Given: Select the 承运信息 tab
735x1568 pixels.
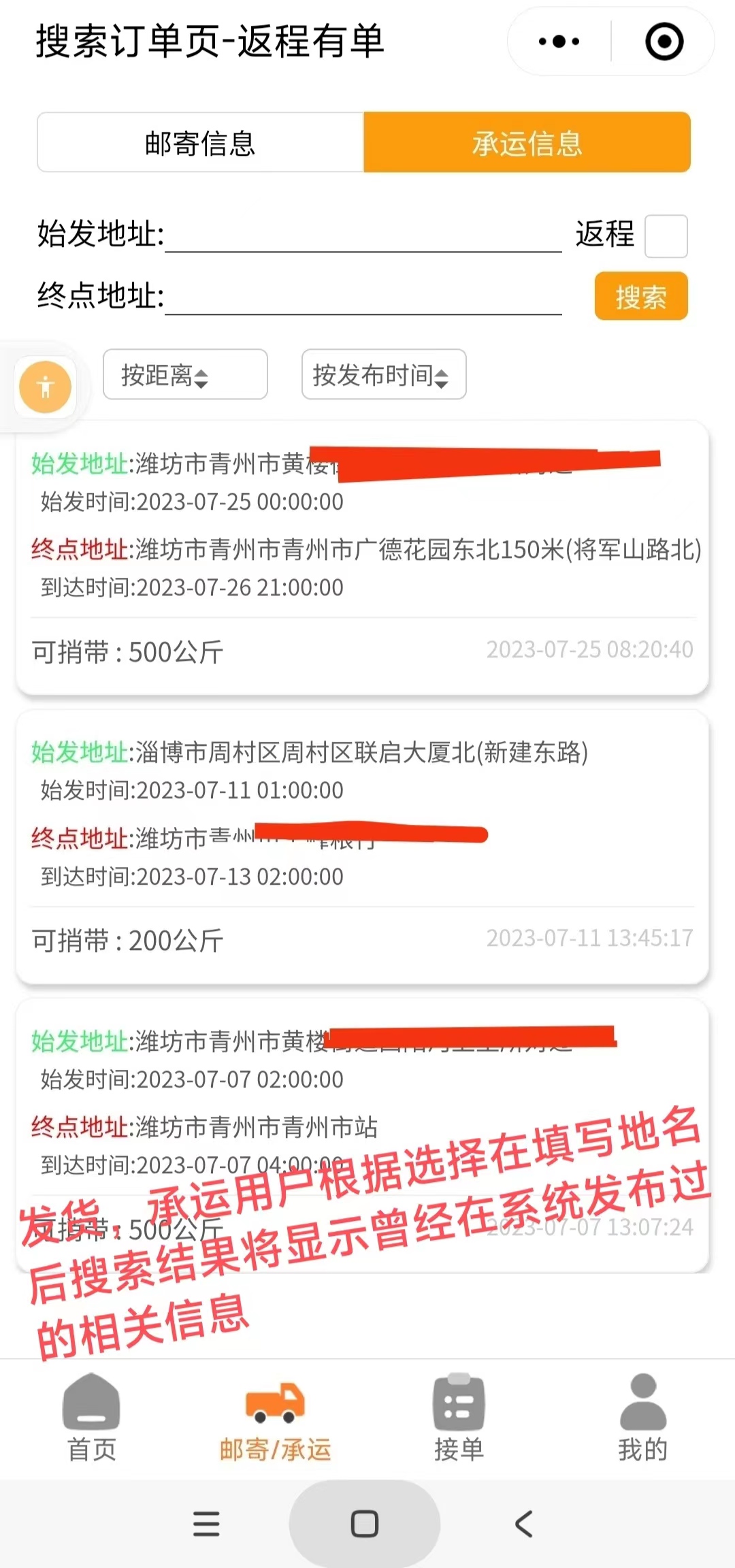Looking at the screenshot, I should pyautogui.click(x=527, y=143).
